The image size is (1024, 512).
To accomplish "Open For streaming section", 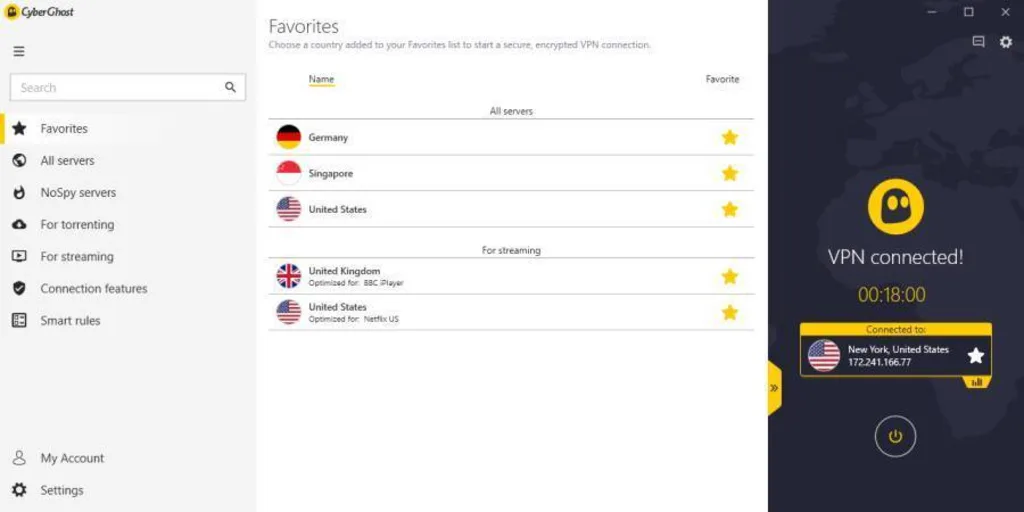I will [76, 257].
